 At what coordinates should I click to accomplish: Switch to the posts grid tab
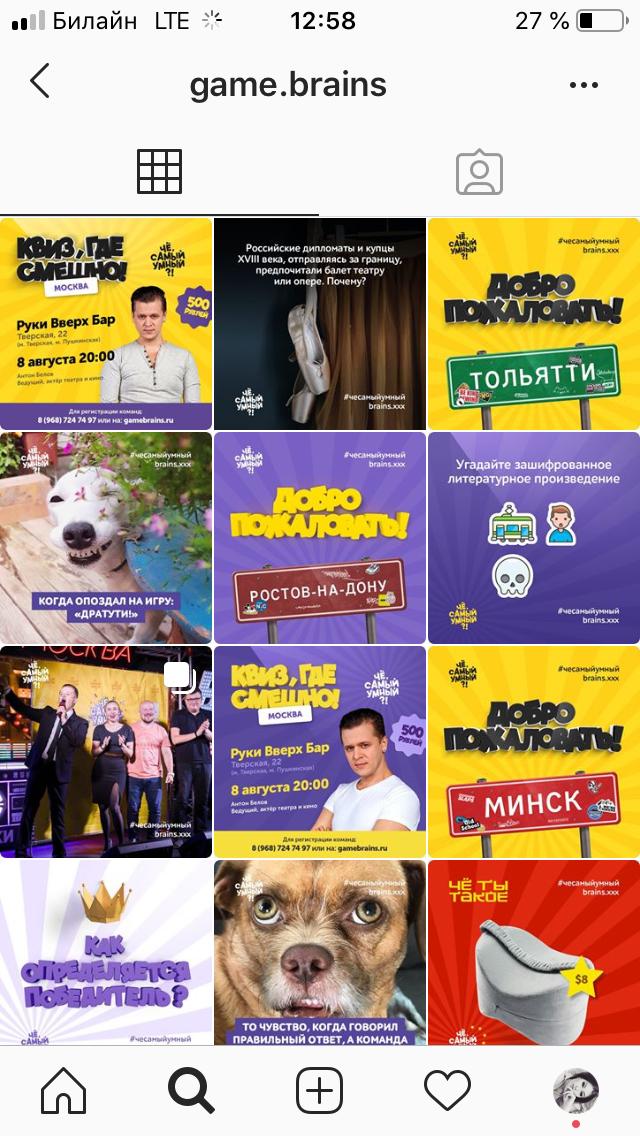click(x=159, y=172)
